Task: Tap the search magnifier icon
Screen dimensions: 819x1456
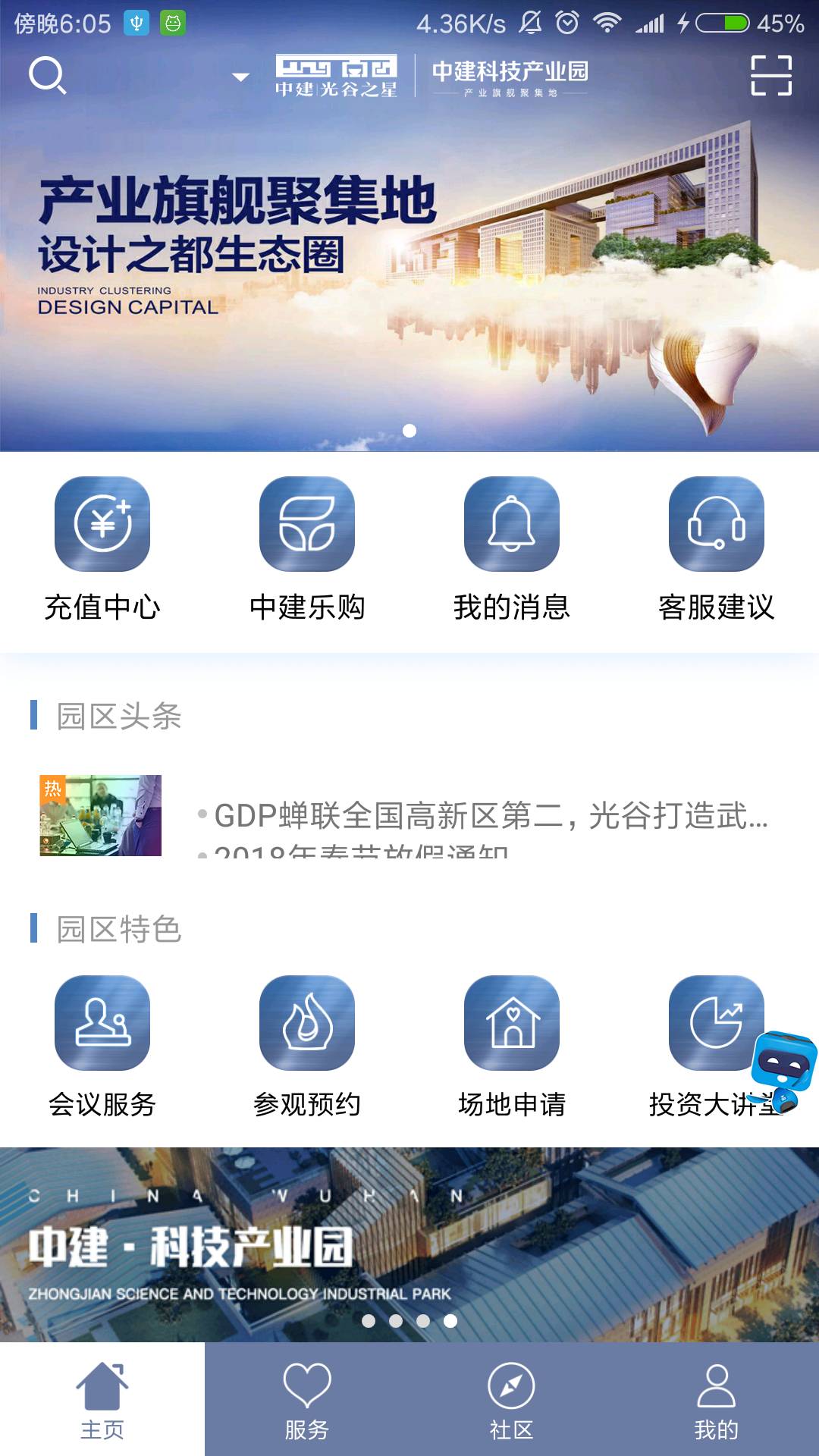Action: [48, 75]
